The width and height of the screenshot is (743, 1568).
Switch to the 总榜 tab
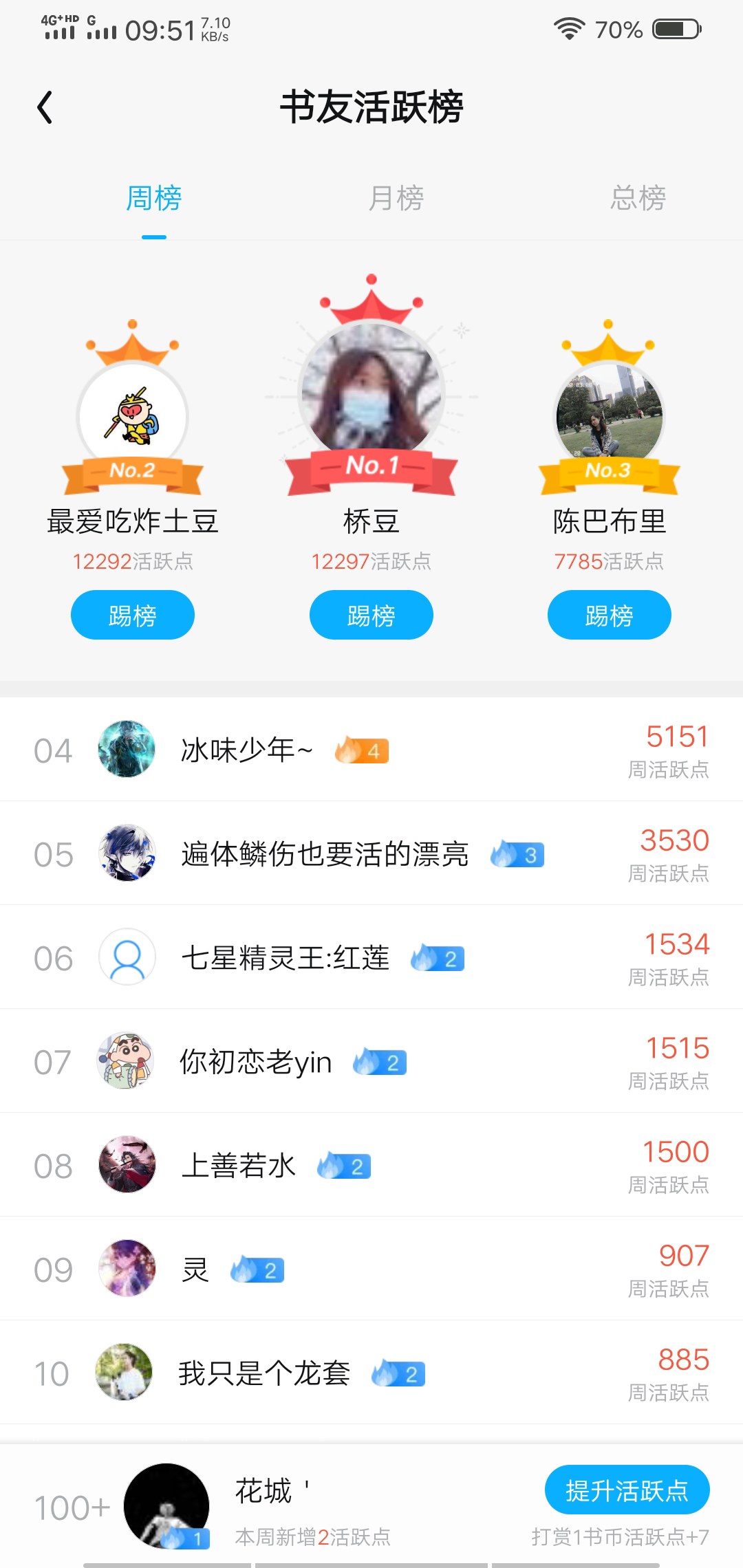click(638, 198)
